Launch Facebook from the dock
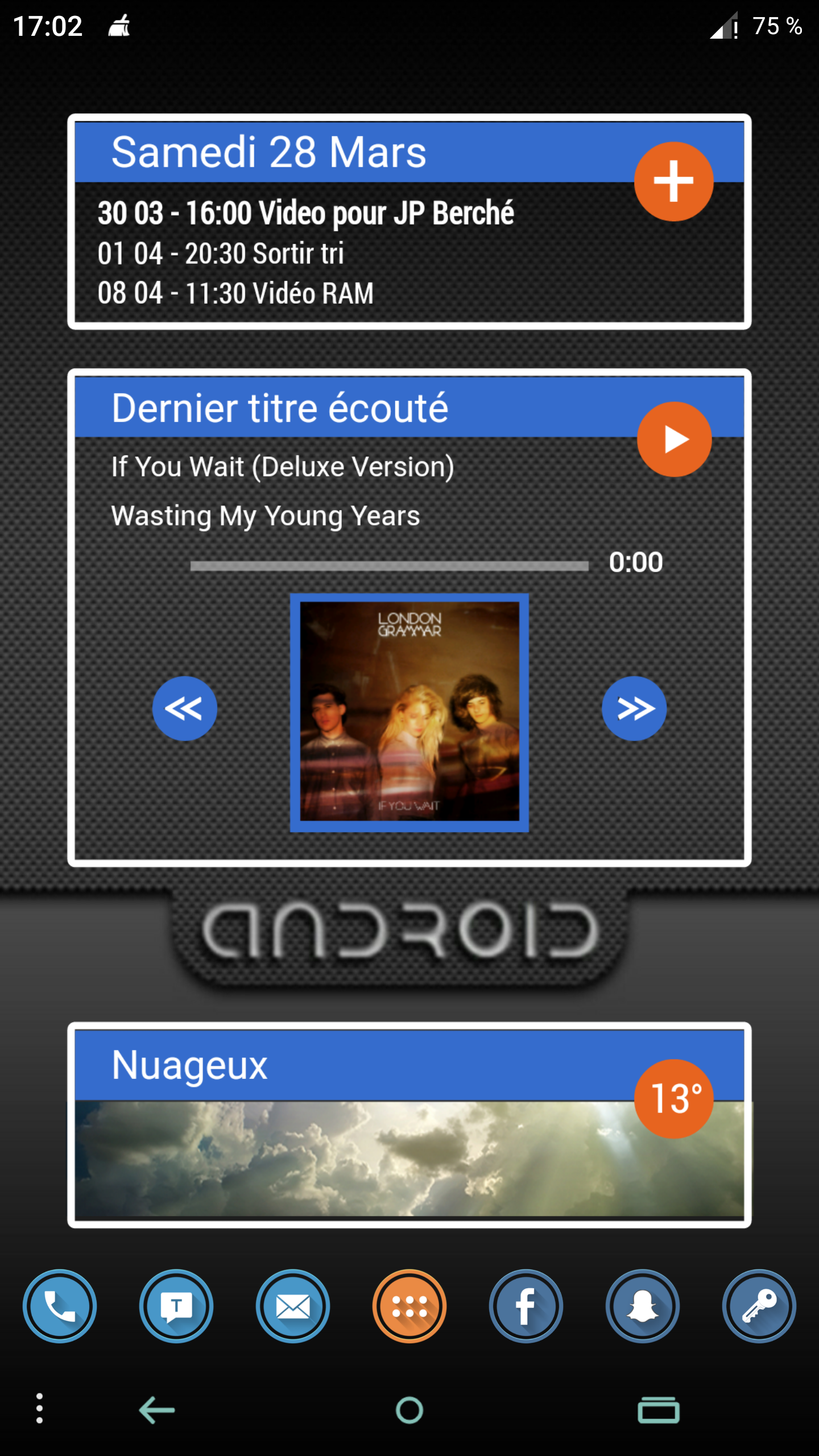Viewport: 819px width, 1456px height. (526, 1306)
